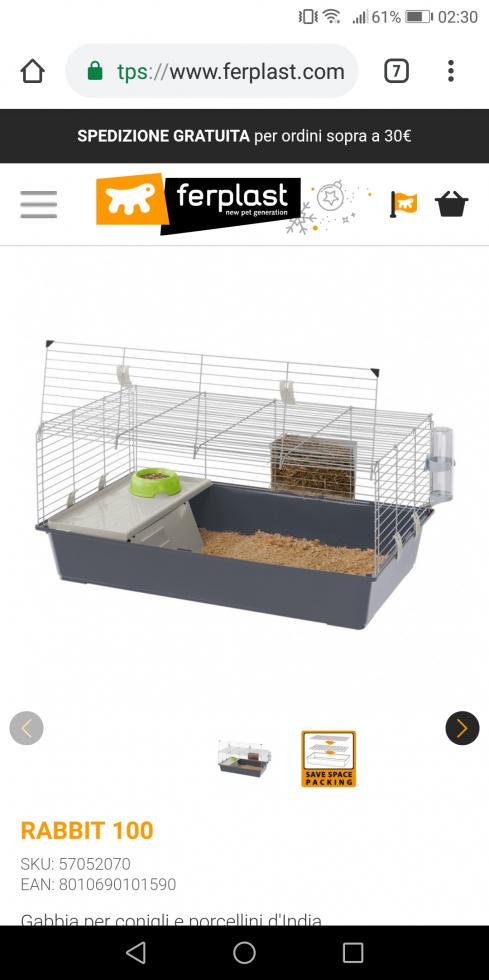Open the shopping basket
The height and width of the screenshot is (980, 489).
tap(451, 204)
